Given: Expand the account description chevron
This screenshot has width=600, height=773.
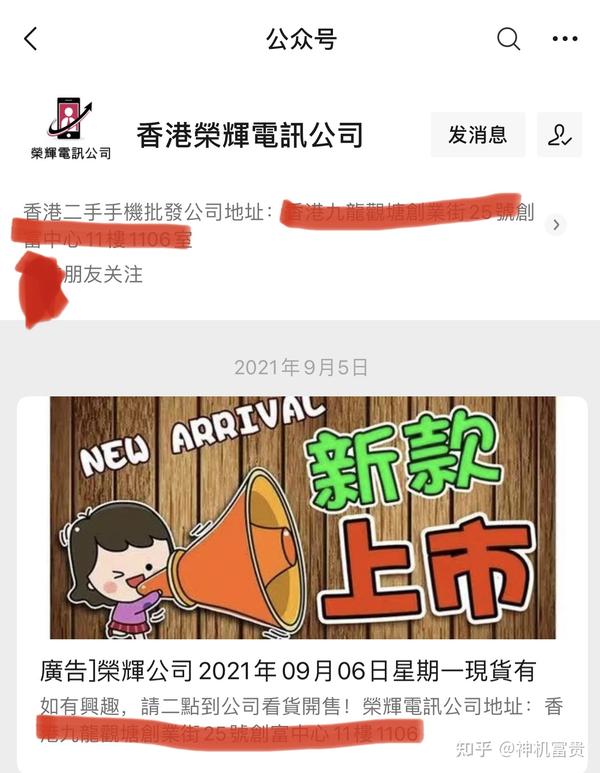Looking at the screenshot, I should click(x=557, y=225).
